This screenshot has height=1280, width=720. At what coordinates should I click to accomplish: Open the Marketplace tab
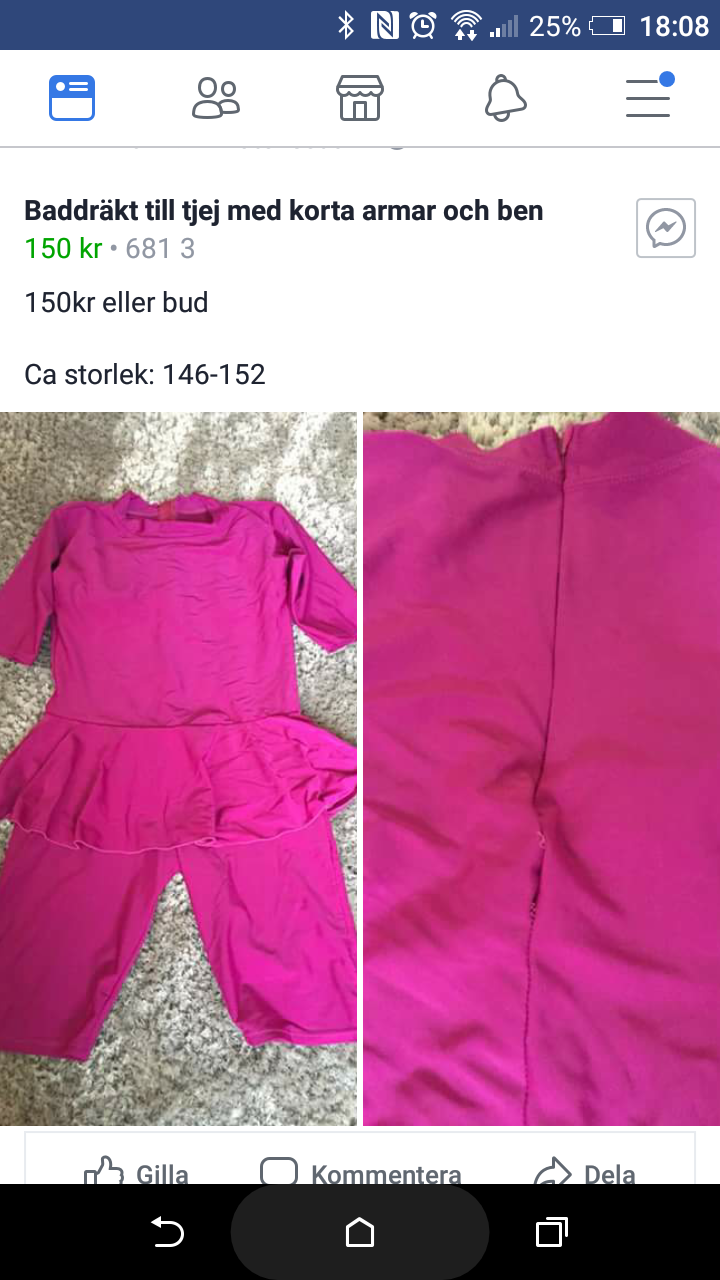point(360,98)
